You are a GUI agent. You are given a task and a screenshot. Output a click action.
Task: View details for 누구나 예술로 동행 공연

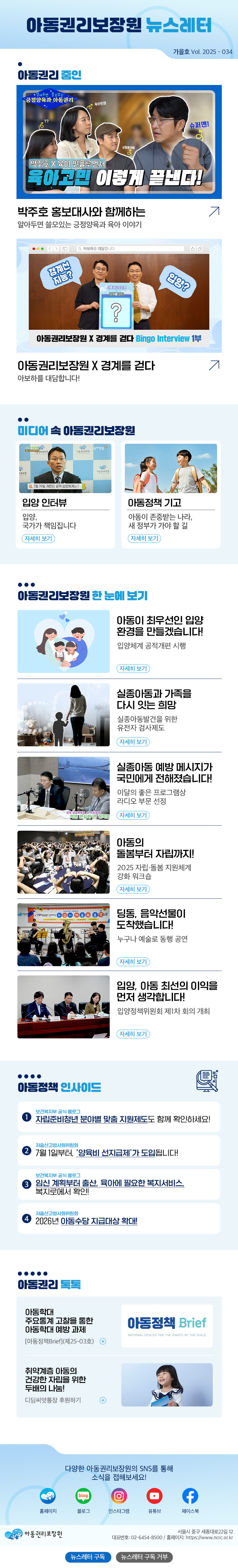point(133,961)
